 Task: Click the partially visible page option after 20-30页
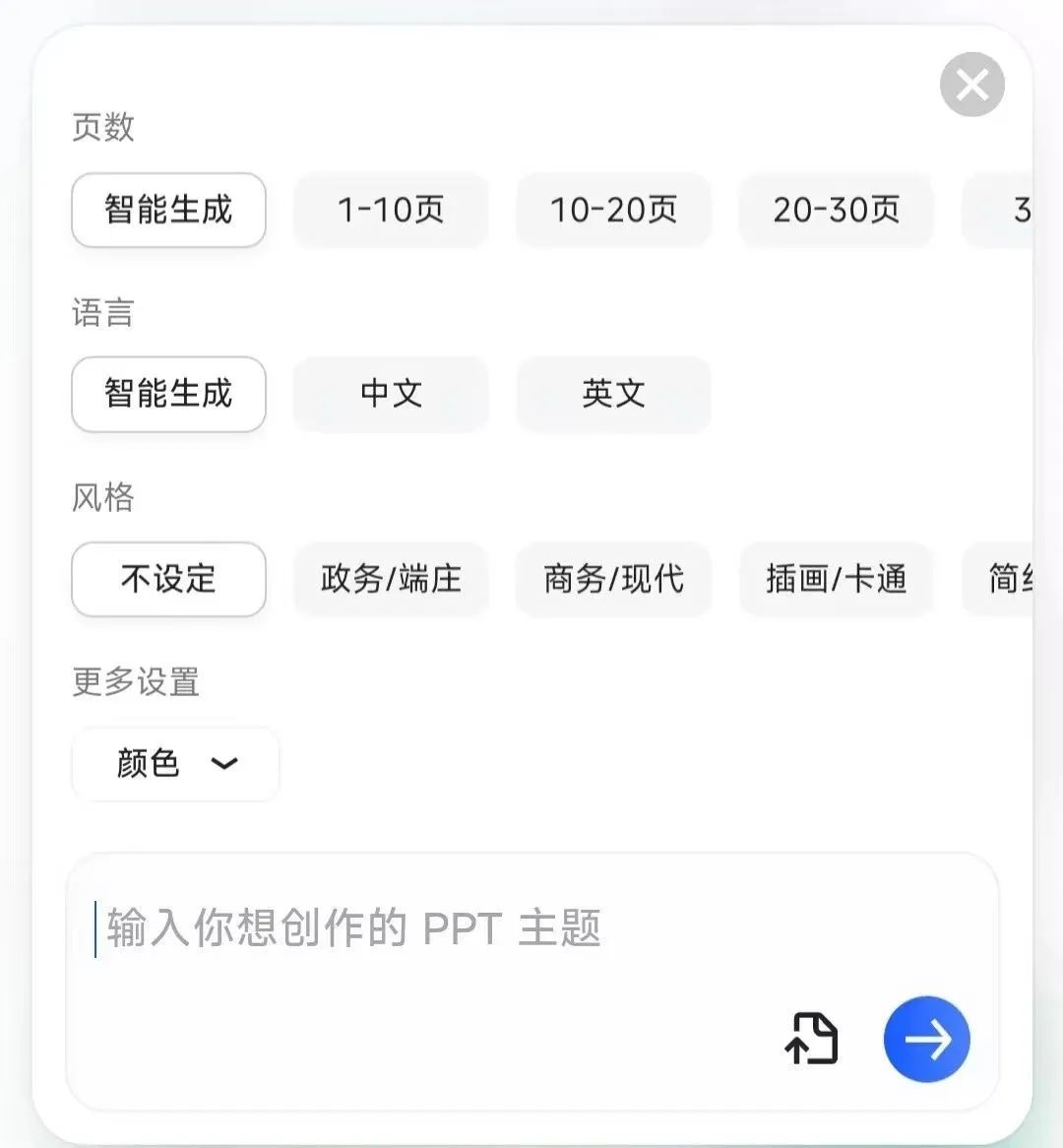(x=1024, y=210)
